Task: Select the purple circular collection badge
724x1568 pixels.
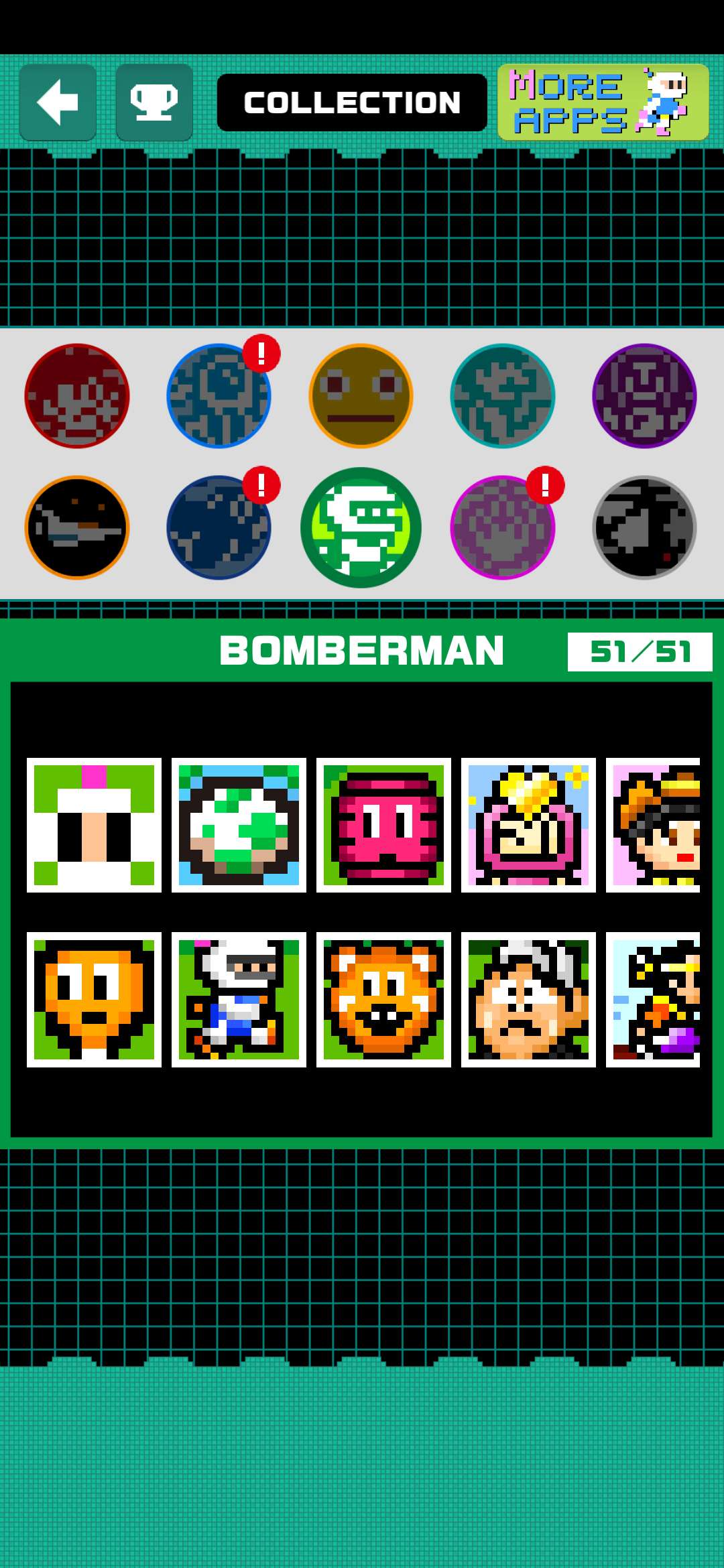Action: 644,396
